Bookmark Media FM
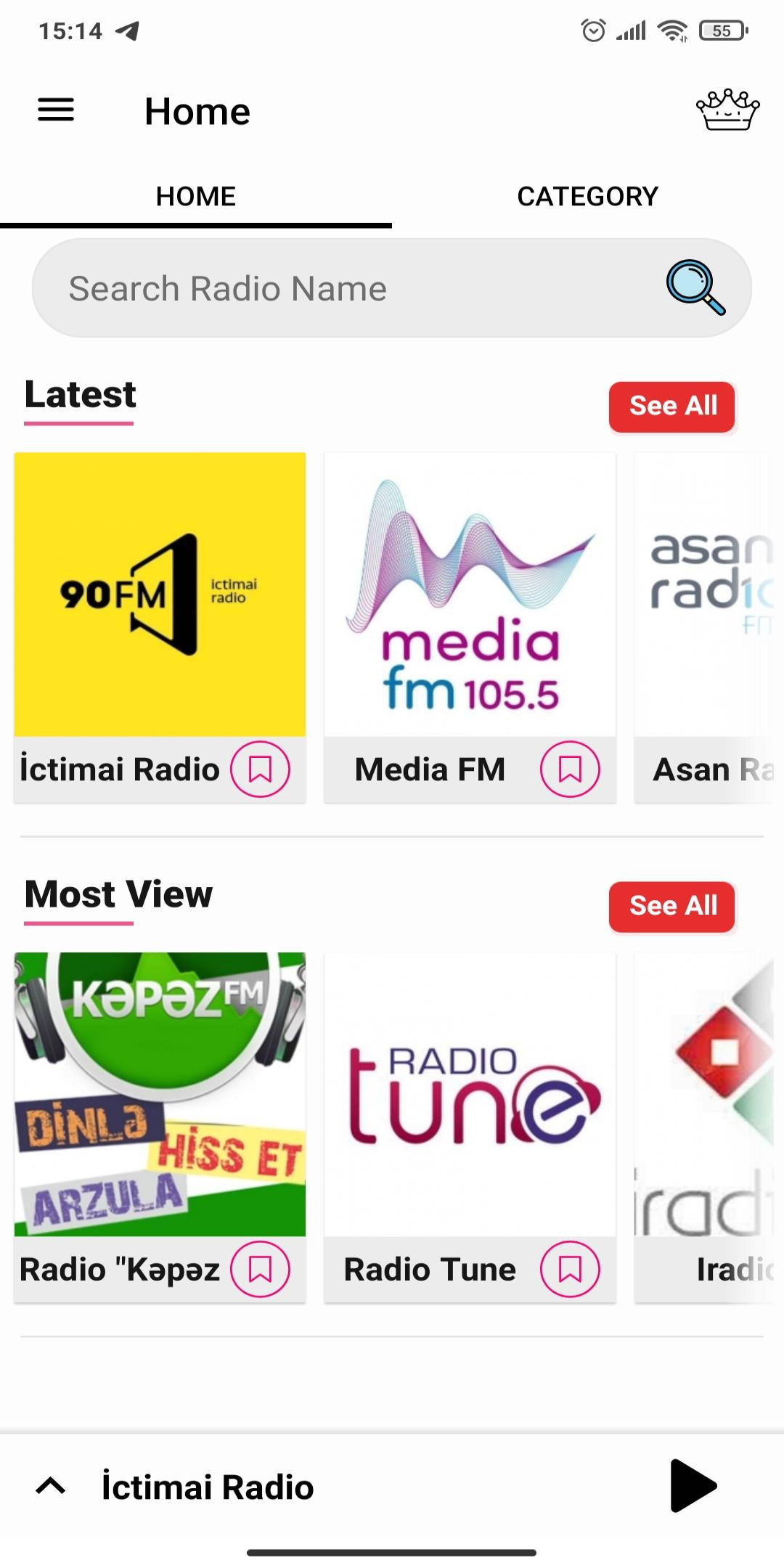 570,769
